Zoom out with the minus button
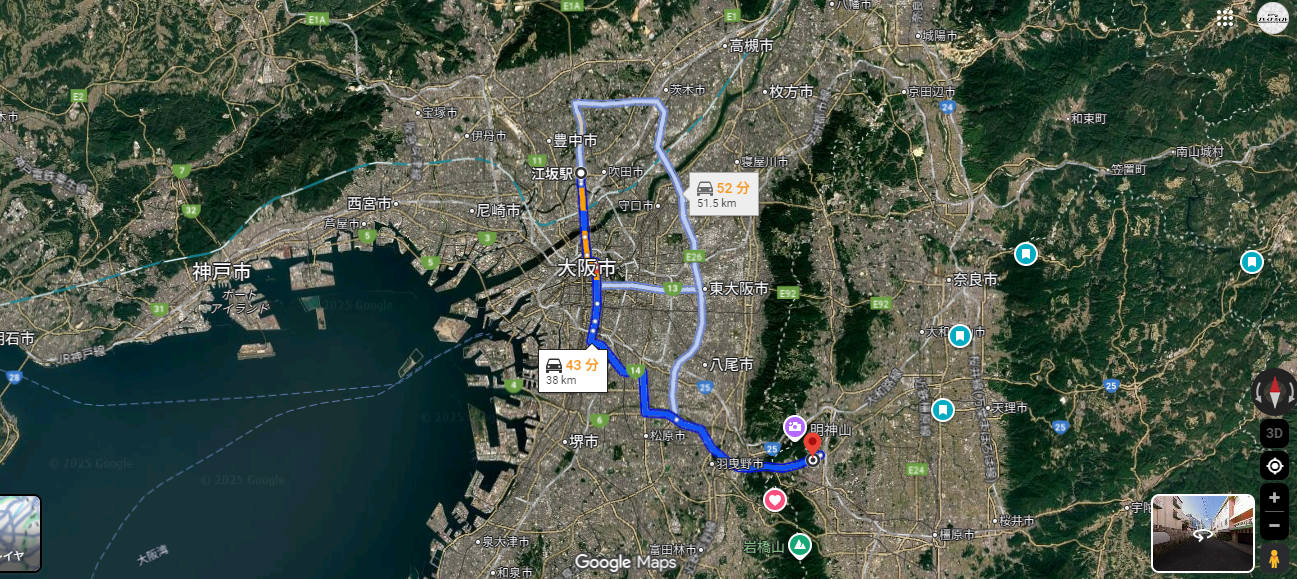Screen dimensions: 1297x579 [1274, 525]
